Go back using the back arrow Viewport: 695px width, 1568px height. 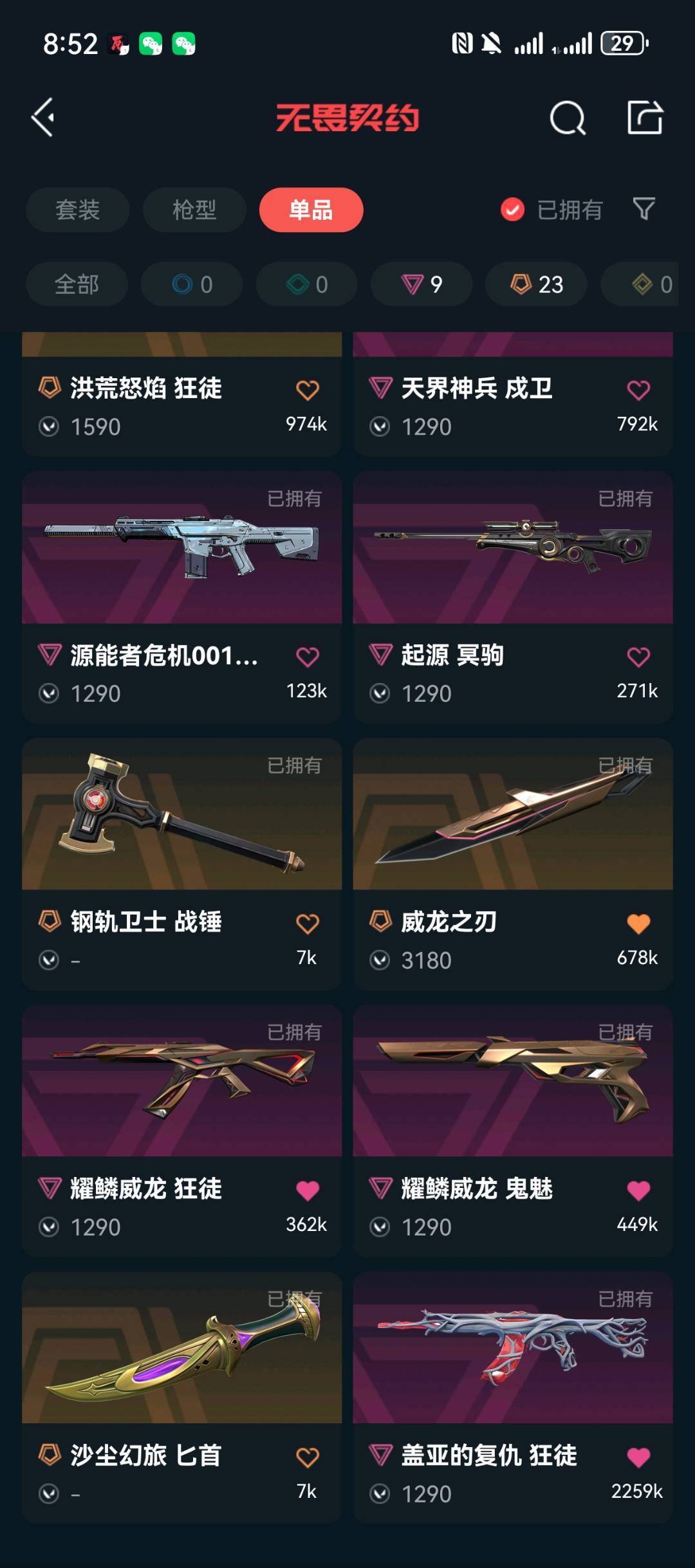[x=43, y=117]
